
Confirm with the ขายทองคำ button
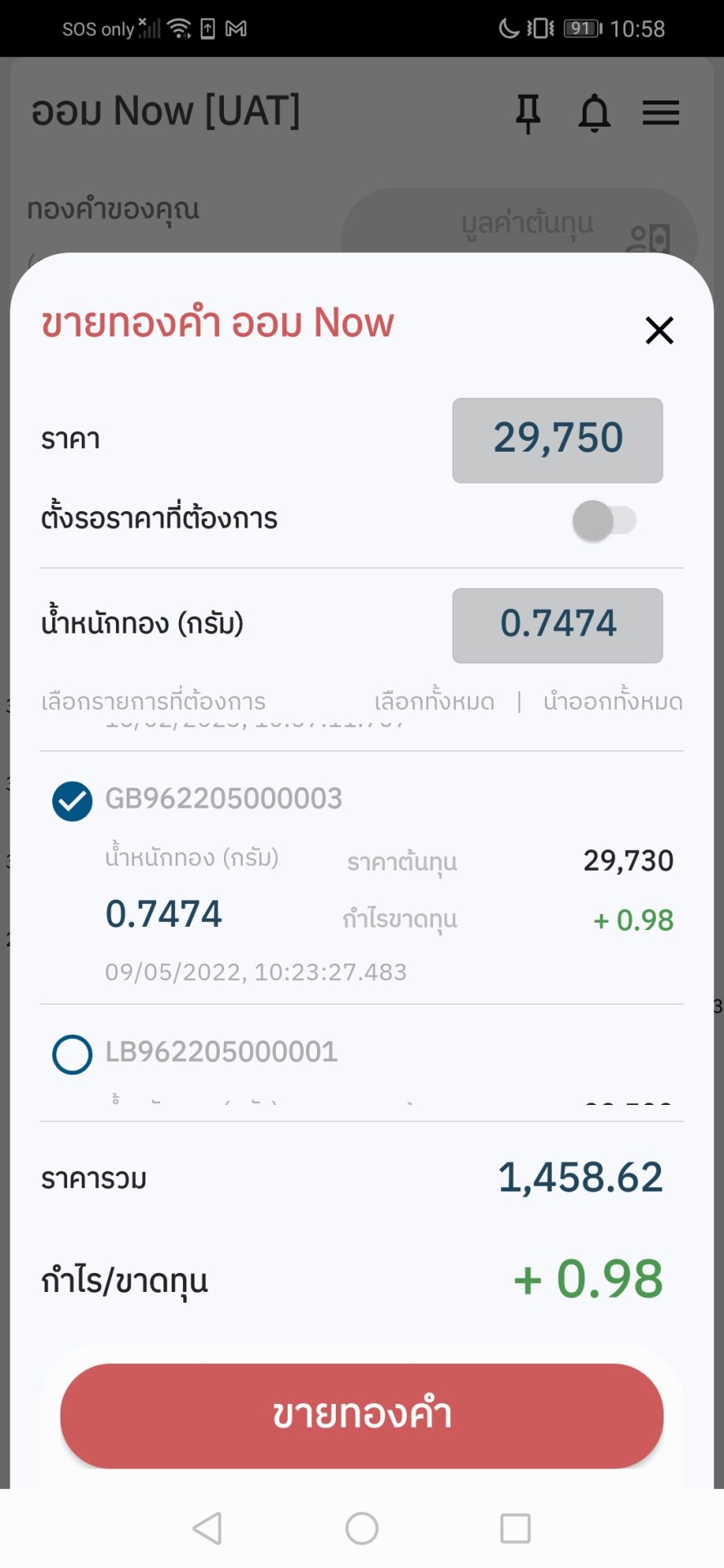point(361,1415)
